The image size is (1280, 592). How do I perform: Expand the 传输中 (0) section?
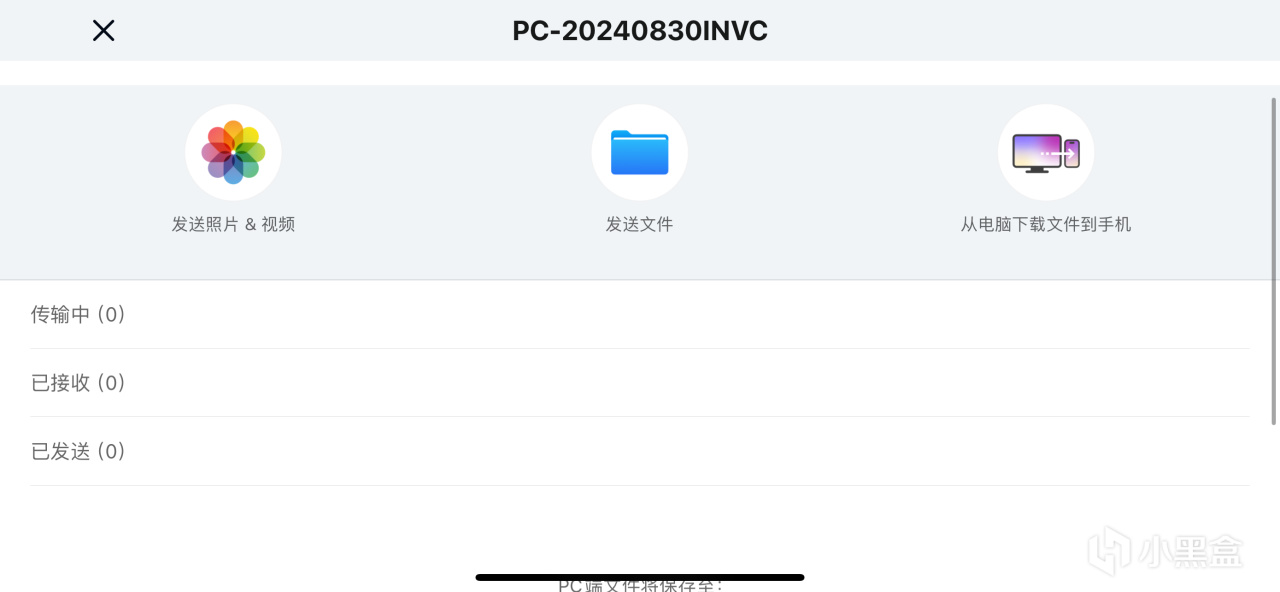click(640, 315)
